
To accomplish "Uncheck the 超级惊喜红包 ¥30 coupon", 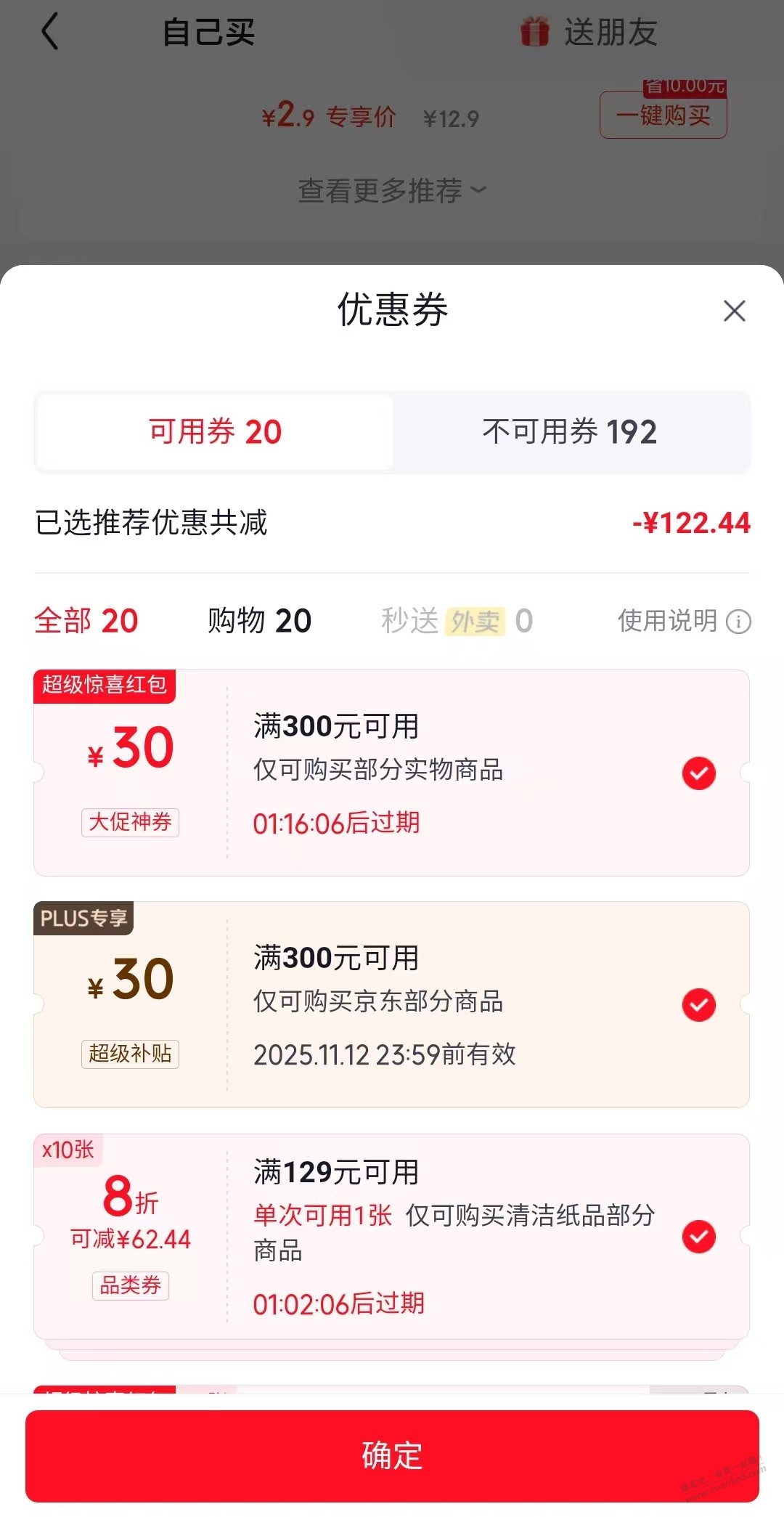I will click(698, 773).
